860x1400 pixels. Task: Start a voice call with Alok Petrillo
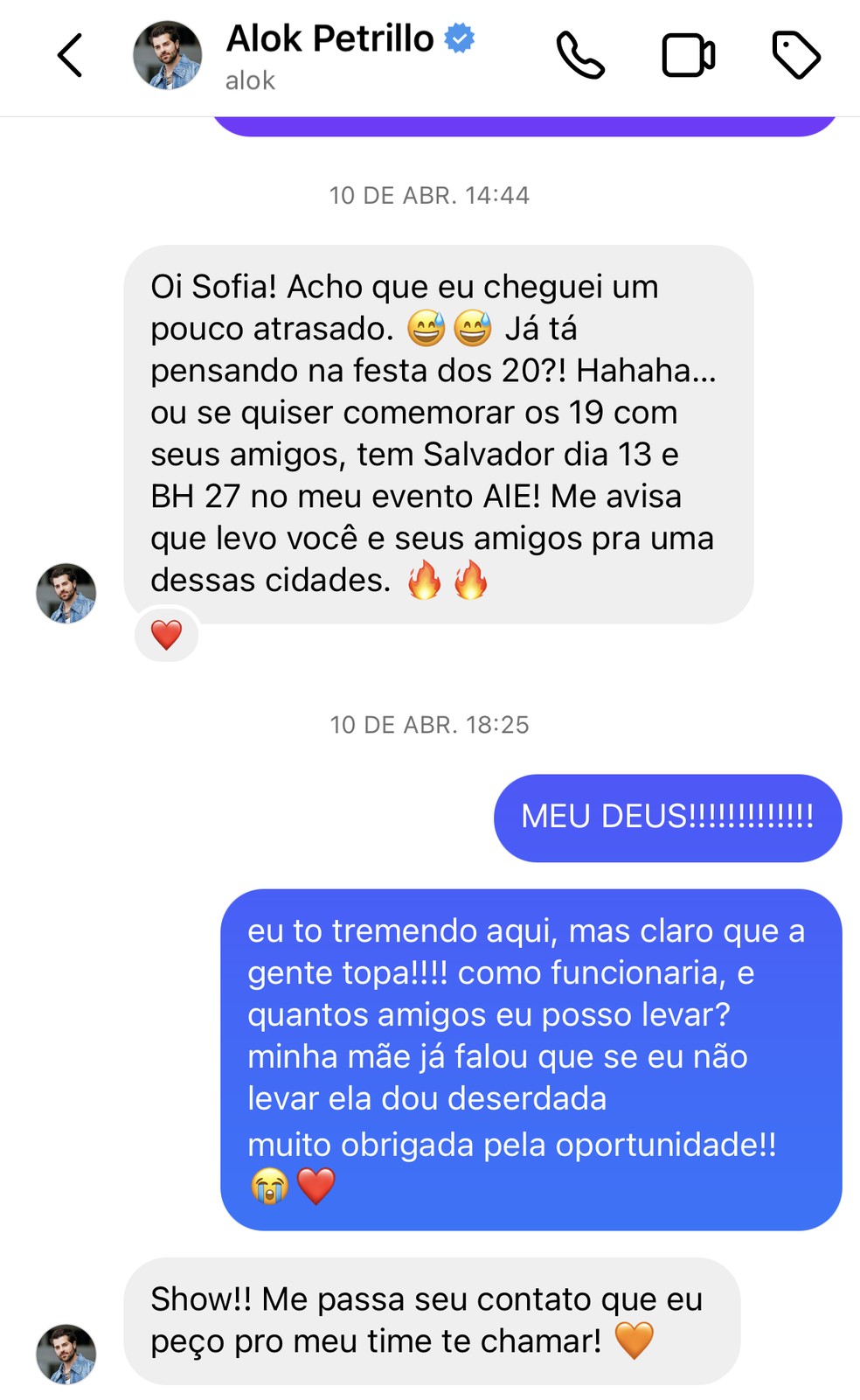[x=580, y=56]
